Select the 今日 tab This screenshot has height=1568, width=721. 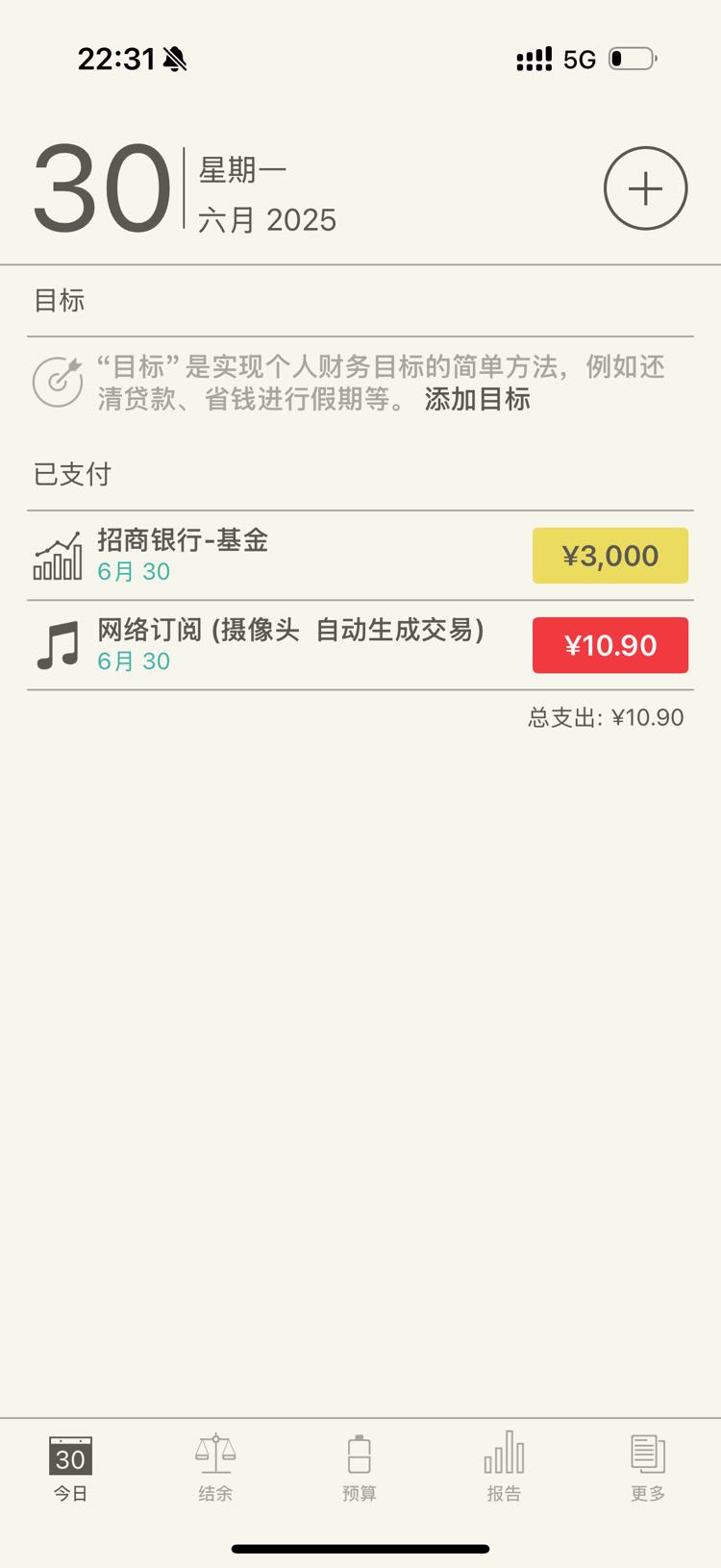click(x=70, y=1469)
